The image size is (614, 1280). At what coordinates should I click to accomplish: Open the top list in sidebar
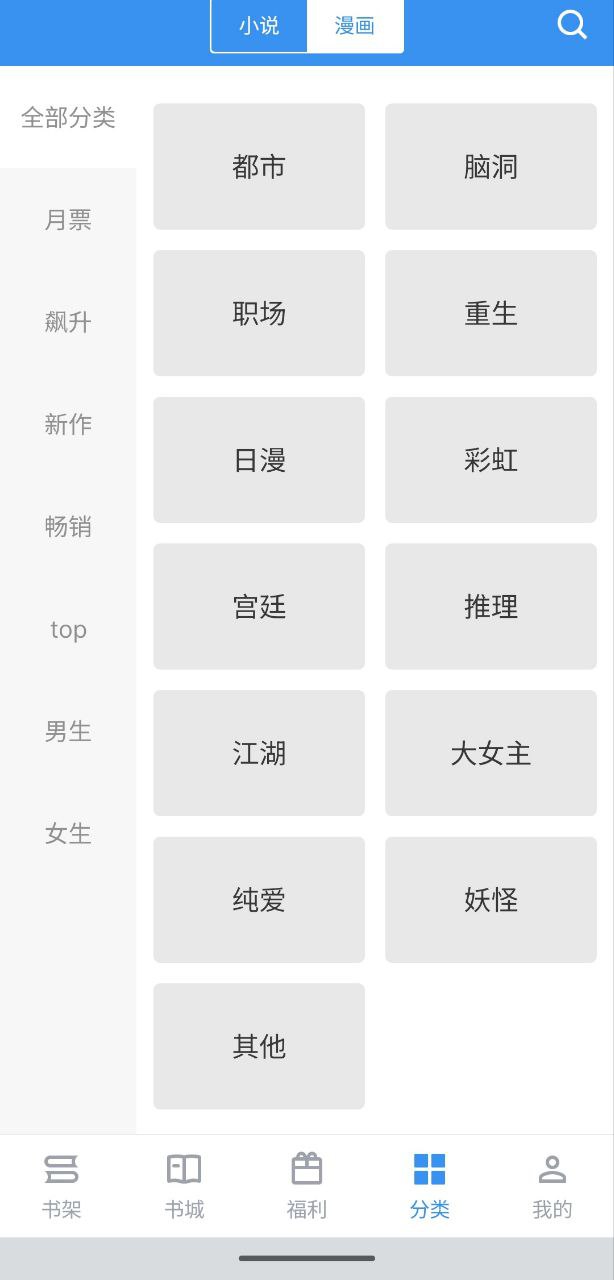pos(68,629)
